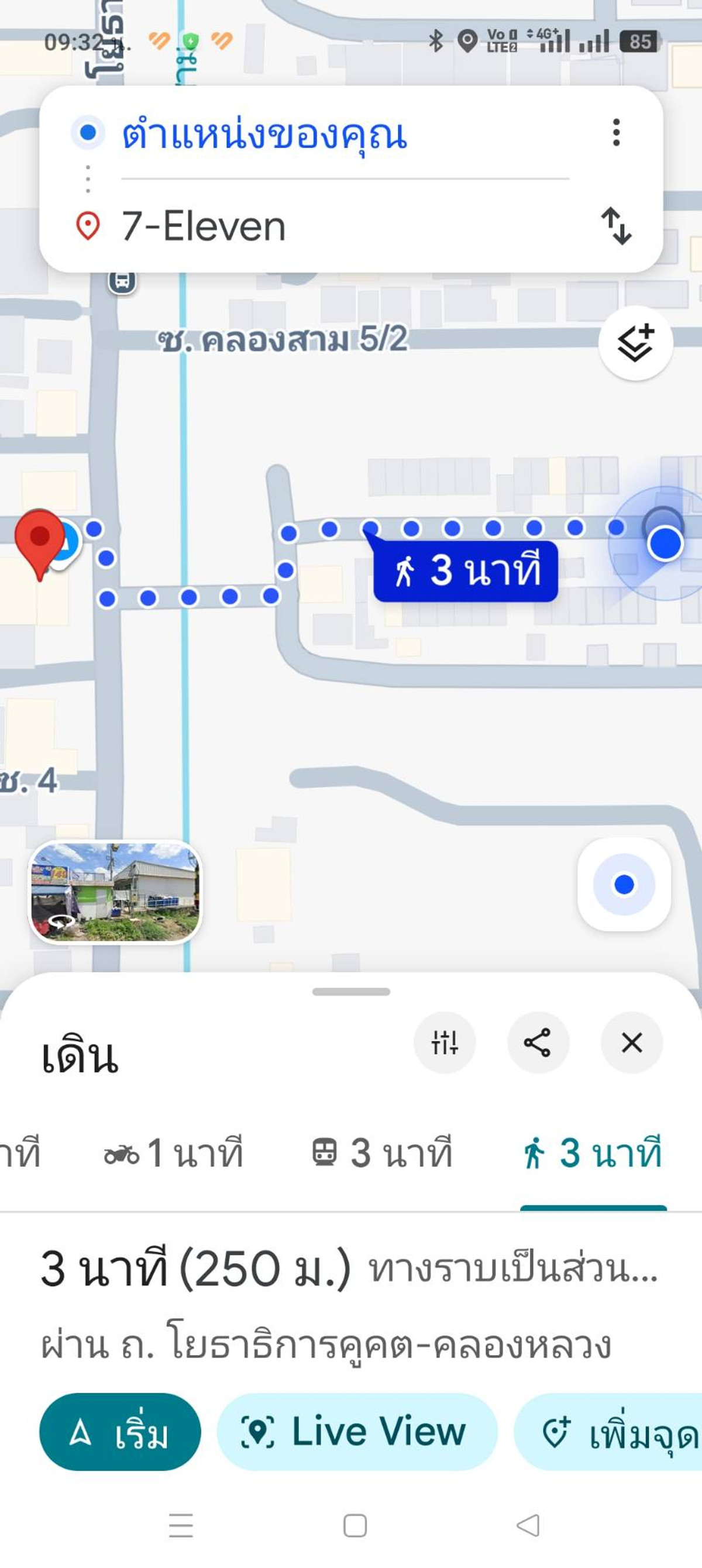Select the walking 3 นาที tab

click(x=593, y=1153)
